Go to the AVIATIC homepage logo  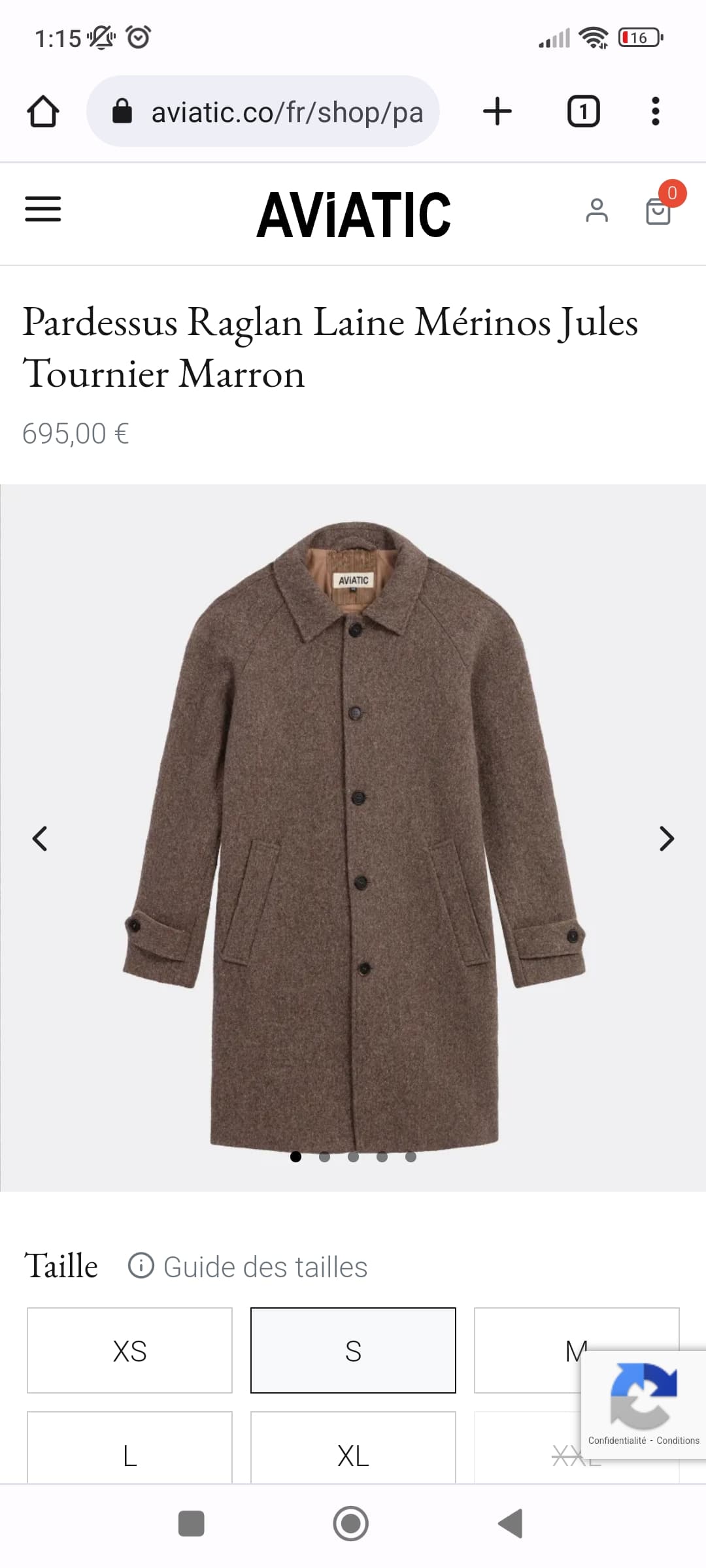coord(354,214)
